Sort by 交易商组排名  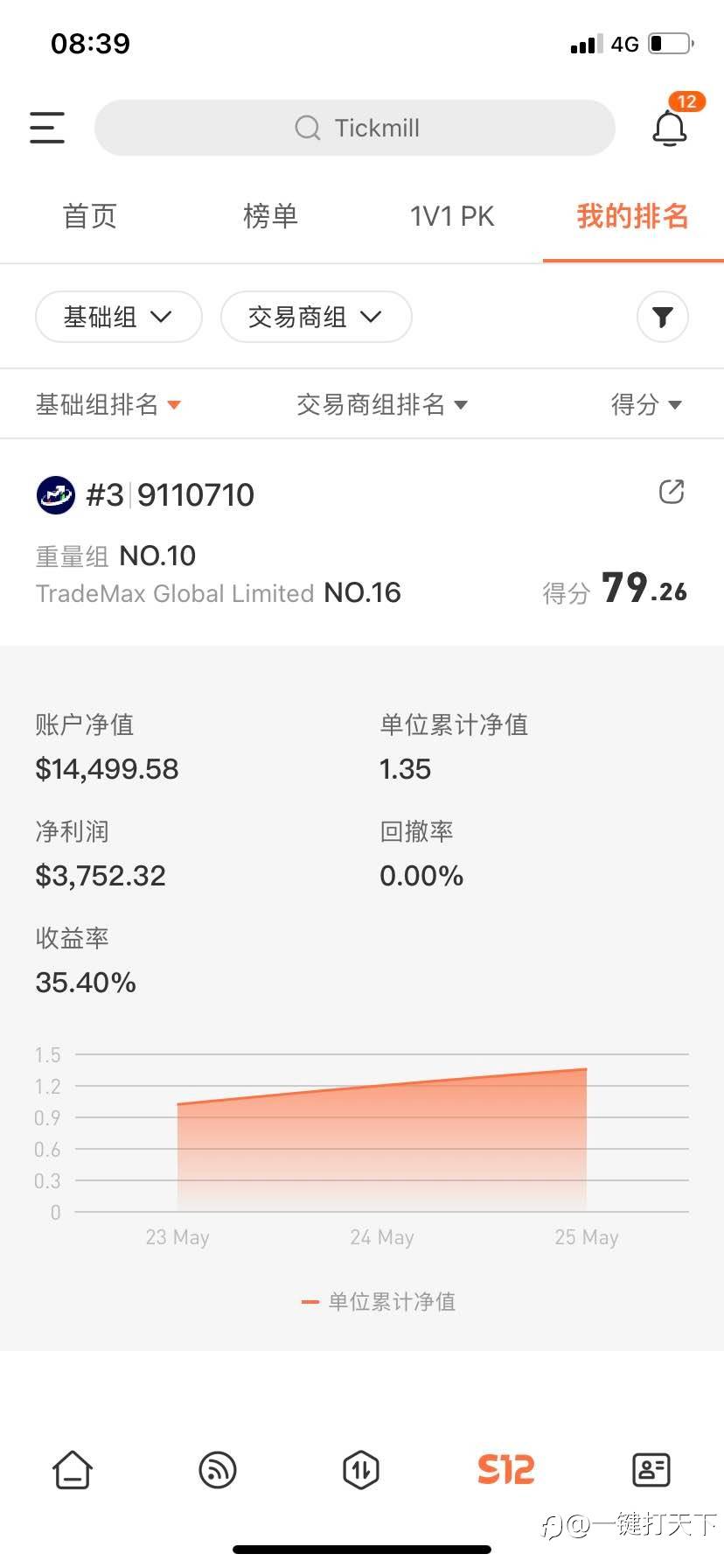click(382, 404)
